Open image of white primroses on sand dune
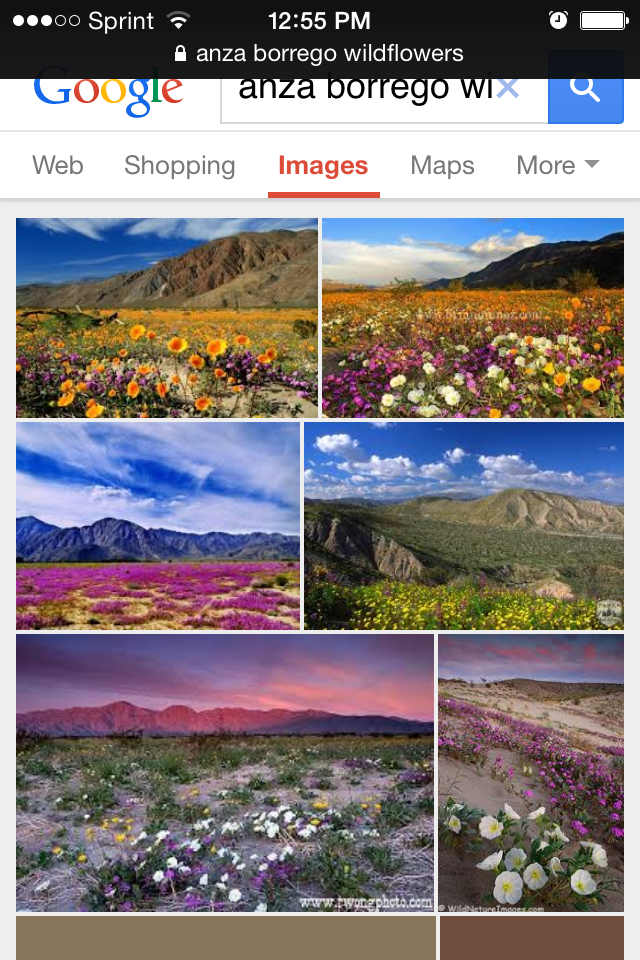Image resolution: width=640 pixels, height=960 pixels. 530,772
